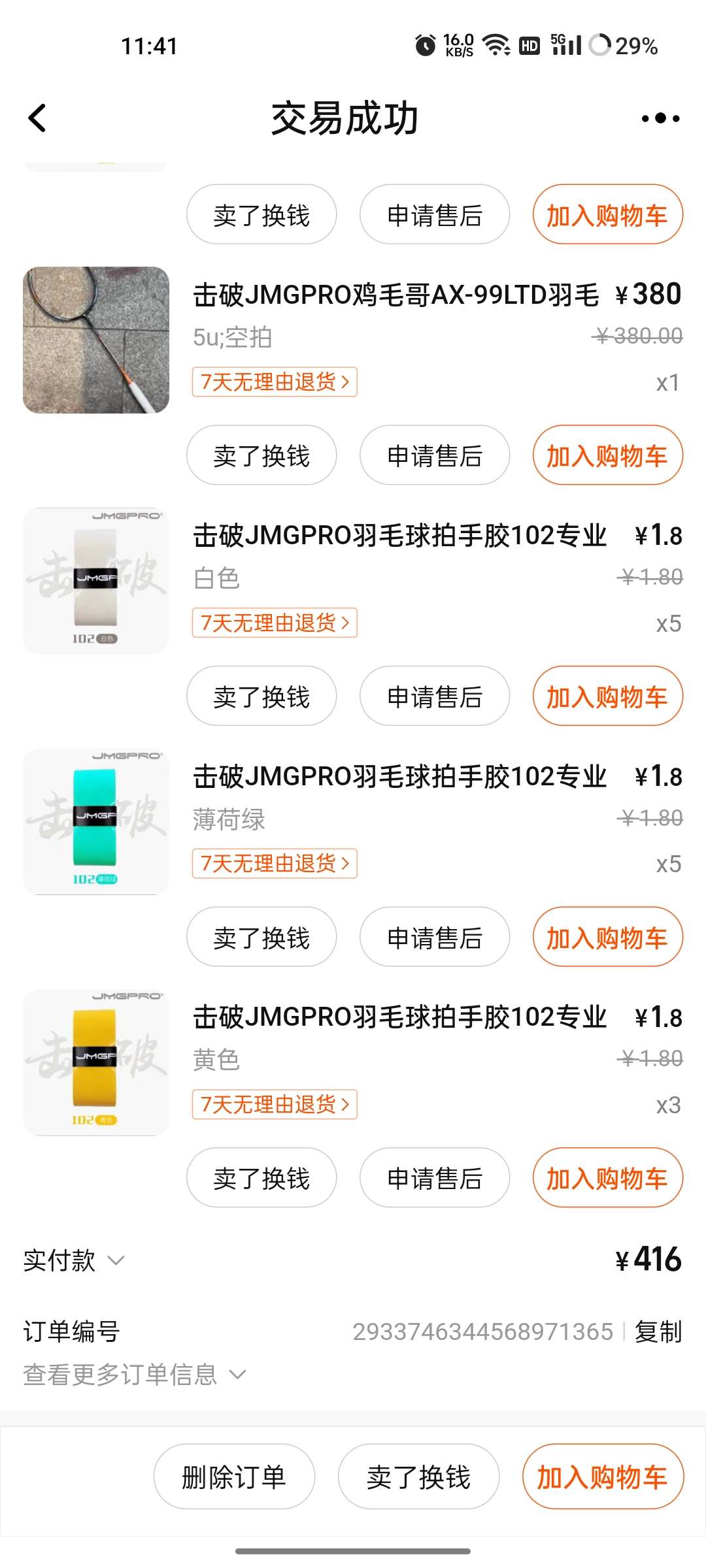
Task: Tap 卖了换钱 for the 薄荷绿 grip tape
Action: pos(261,938)
